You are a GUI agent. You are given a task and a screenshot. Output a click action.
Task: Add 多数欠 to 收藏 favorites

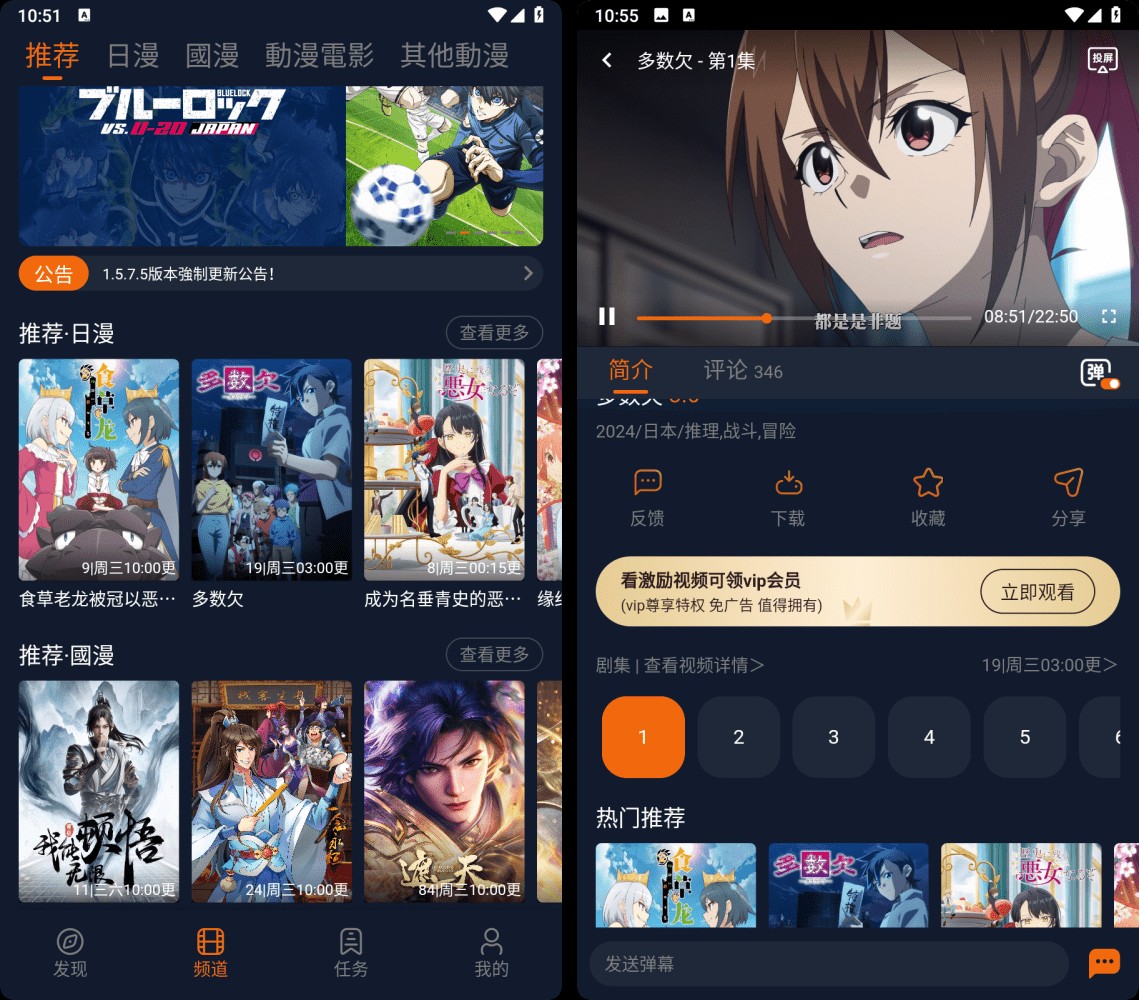[x=928, y=497]
